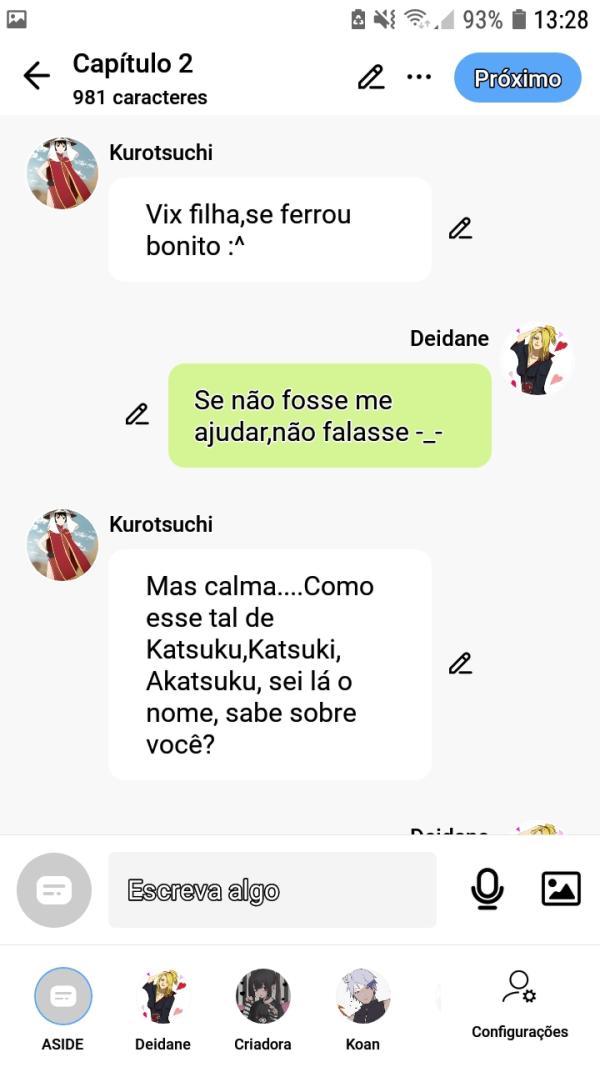
Task: Attach an image with the picture icon
Action: tap(561, 889)
